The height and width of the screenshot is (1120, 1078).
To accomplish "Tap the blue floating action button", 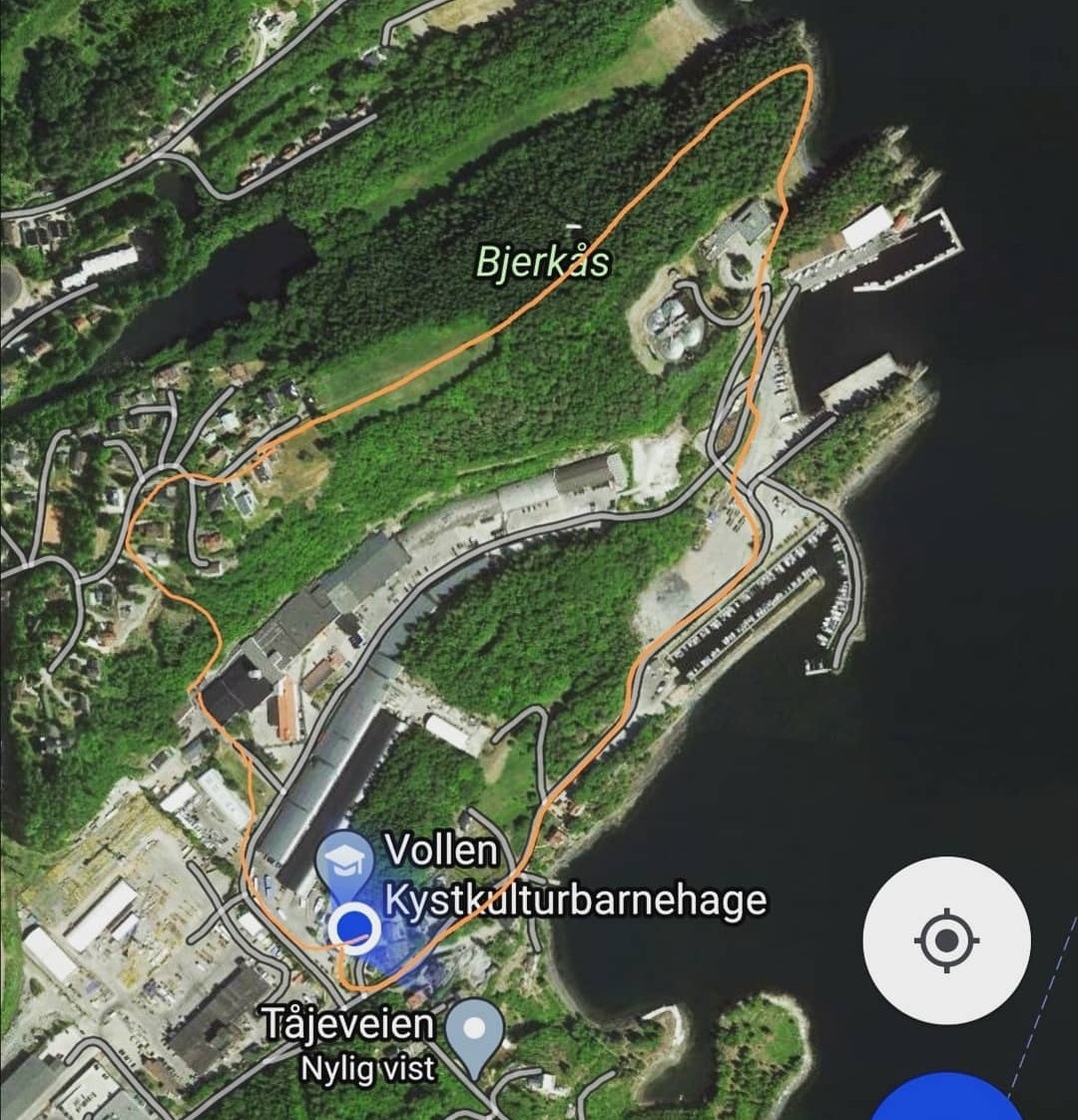I will coord(946,1102).
